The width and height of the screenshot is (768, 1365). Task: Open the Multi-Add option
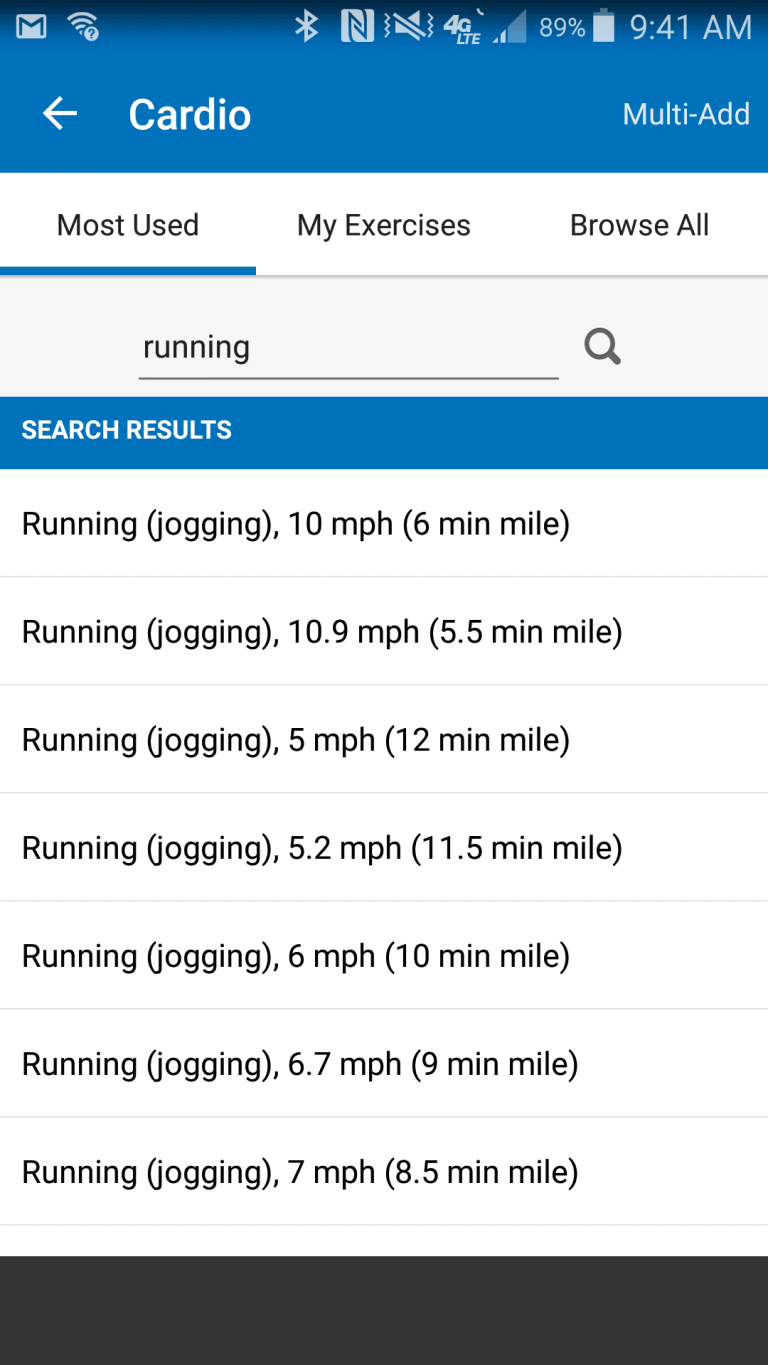point(686,114)
